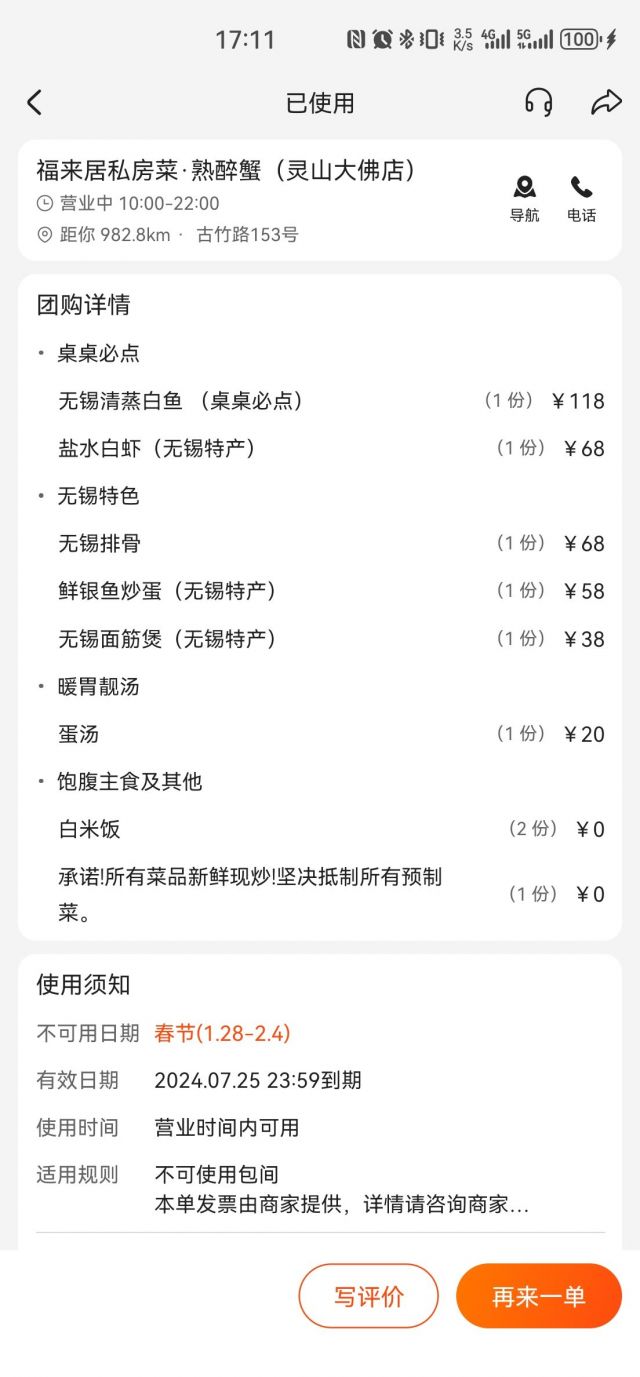This screenshot has width=640, height=1377.
Task: Contact customer service via headset icon
Action: coord(538,102)
